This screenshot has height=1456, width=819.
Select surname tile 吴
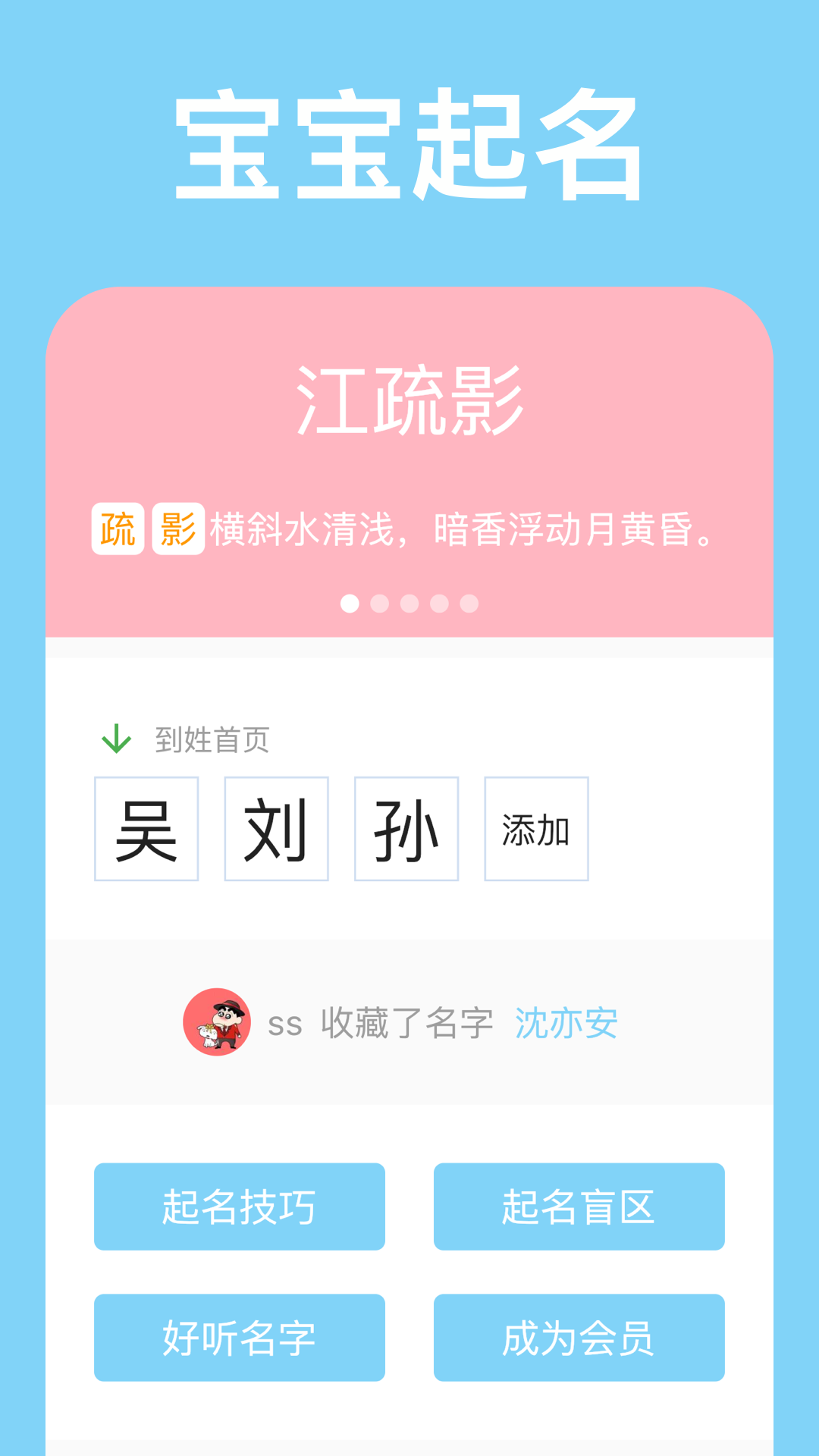tap(146, 829)
